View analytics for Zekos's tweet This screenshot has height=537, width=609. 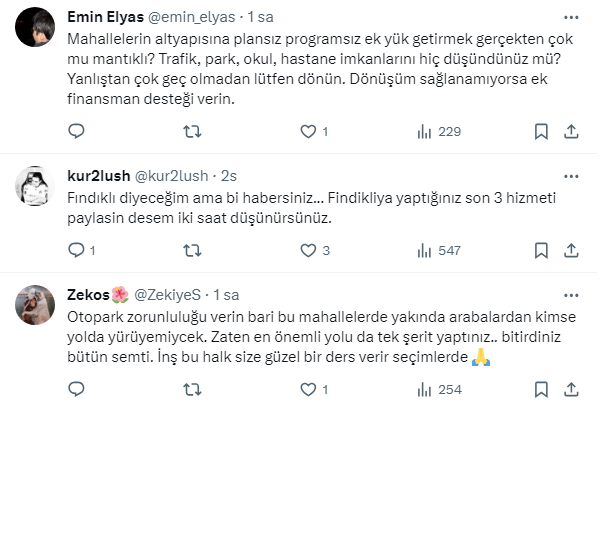coord(439,389)
